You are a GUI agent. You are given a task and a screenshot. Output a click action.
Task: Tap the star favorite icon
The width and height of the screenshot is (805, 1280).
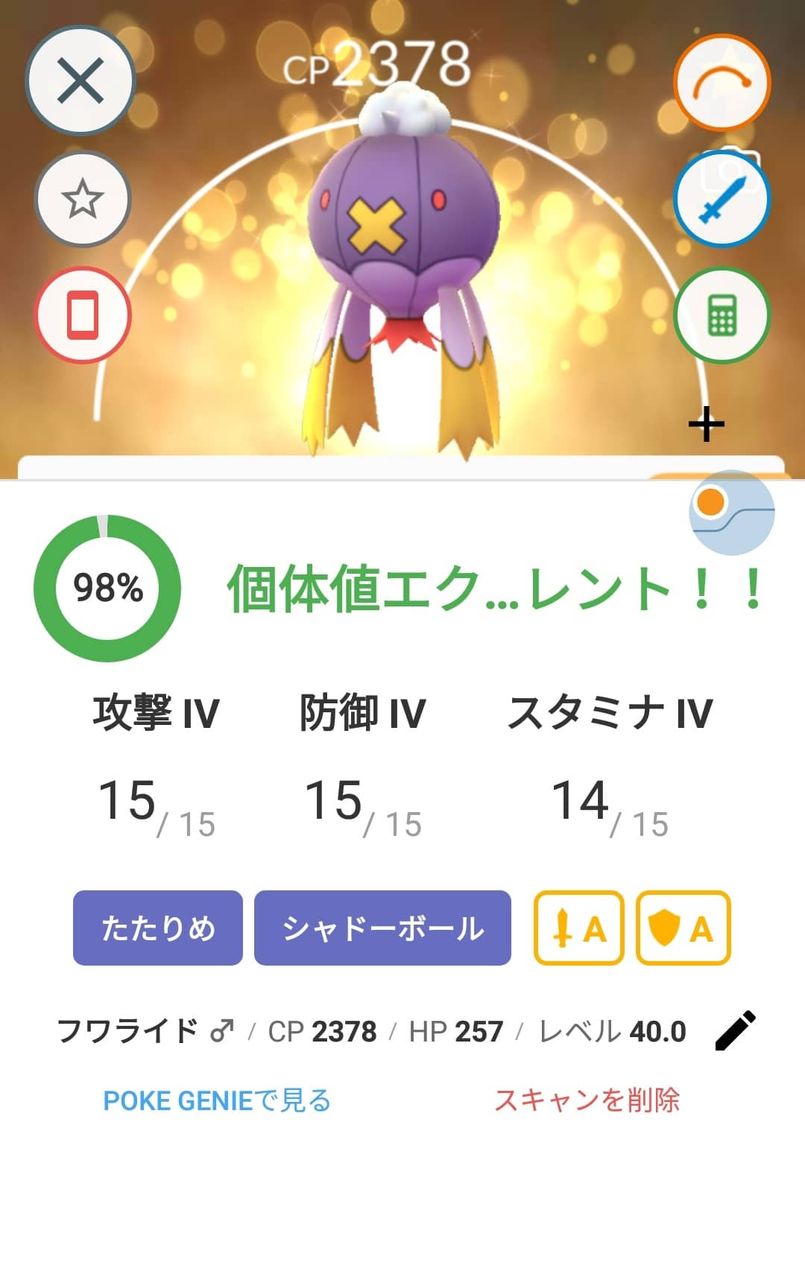pos(82,200)
